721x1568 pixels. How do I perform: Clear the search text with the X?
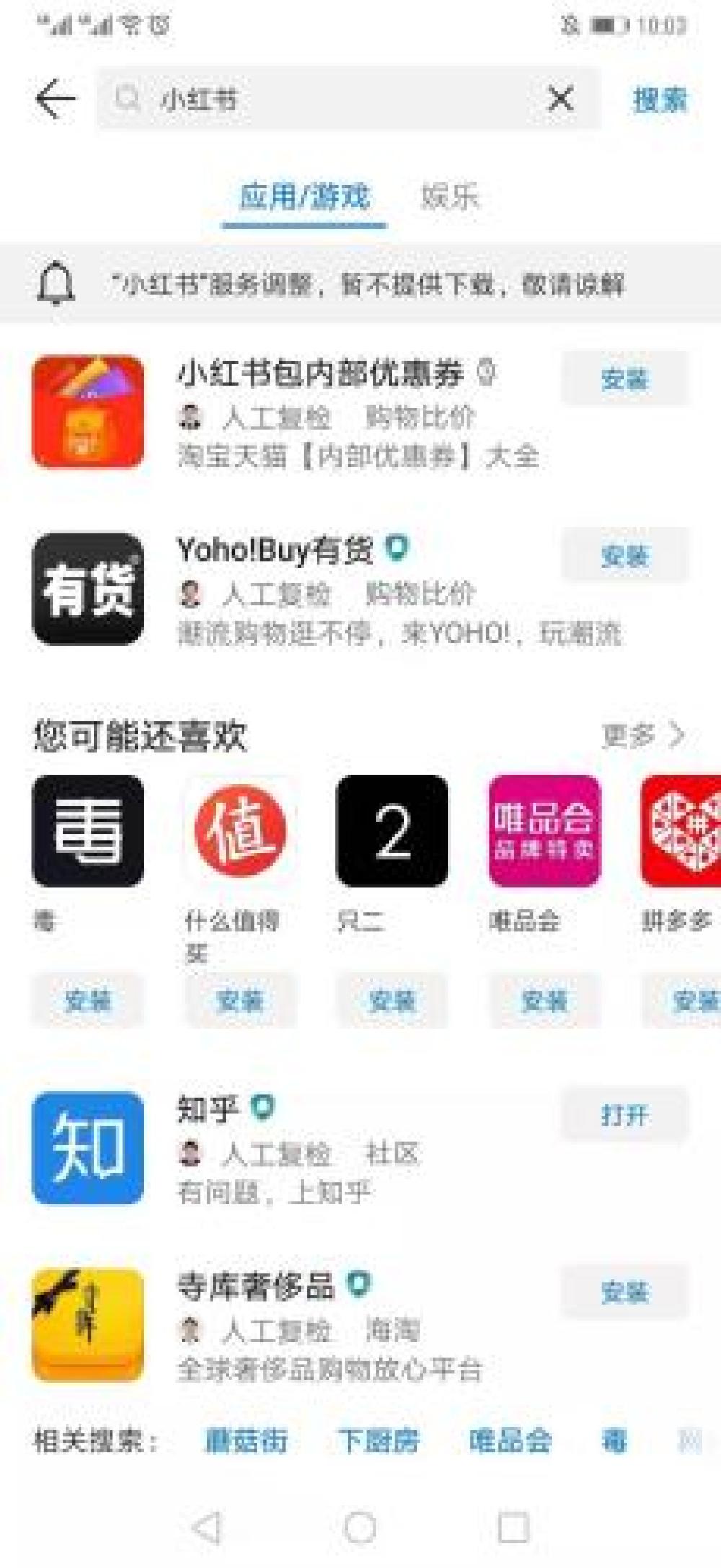(x=560, y=99)
